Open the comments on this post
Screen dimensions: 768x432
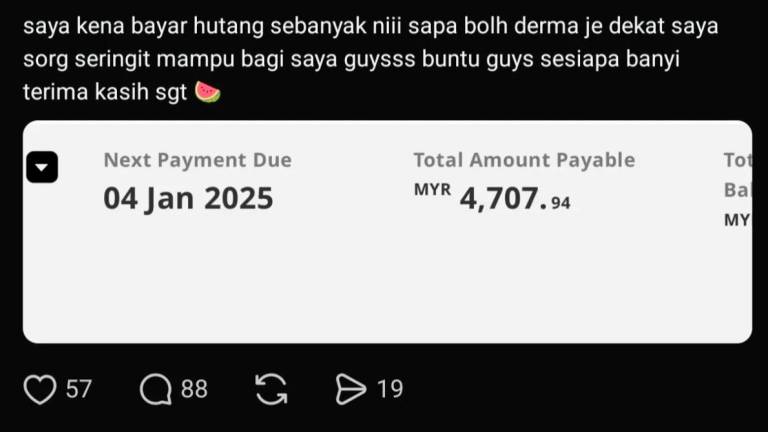click(155, 389)
